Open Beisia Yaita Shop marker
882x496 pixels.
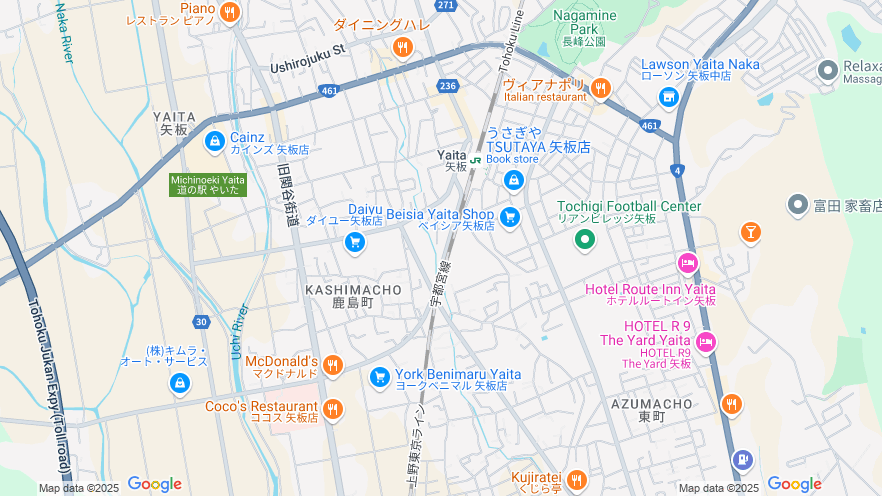[x=510, y=216]
